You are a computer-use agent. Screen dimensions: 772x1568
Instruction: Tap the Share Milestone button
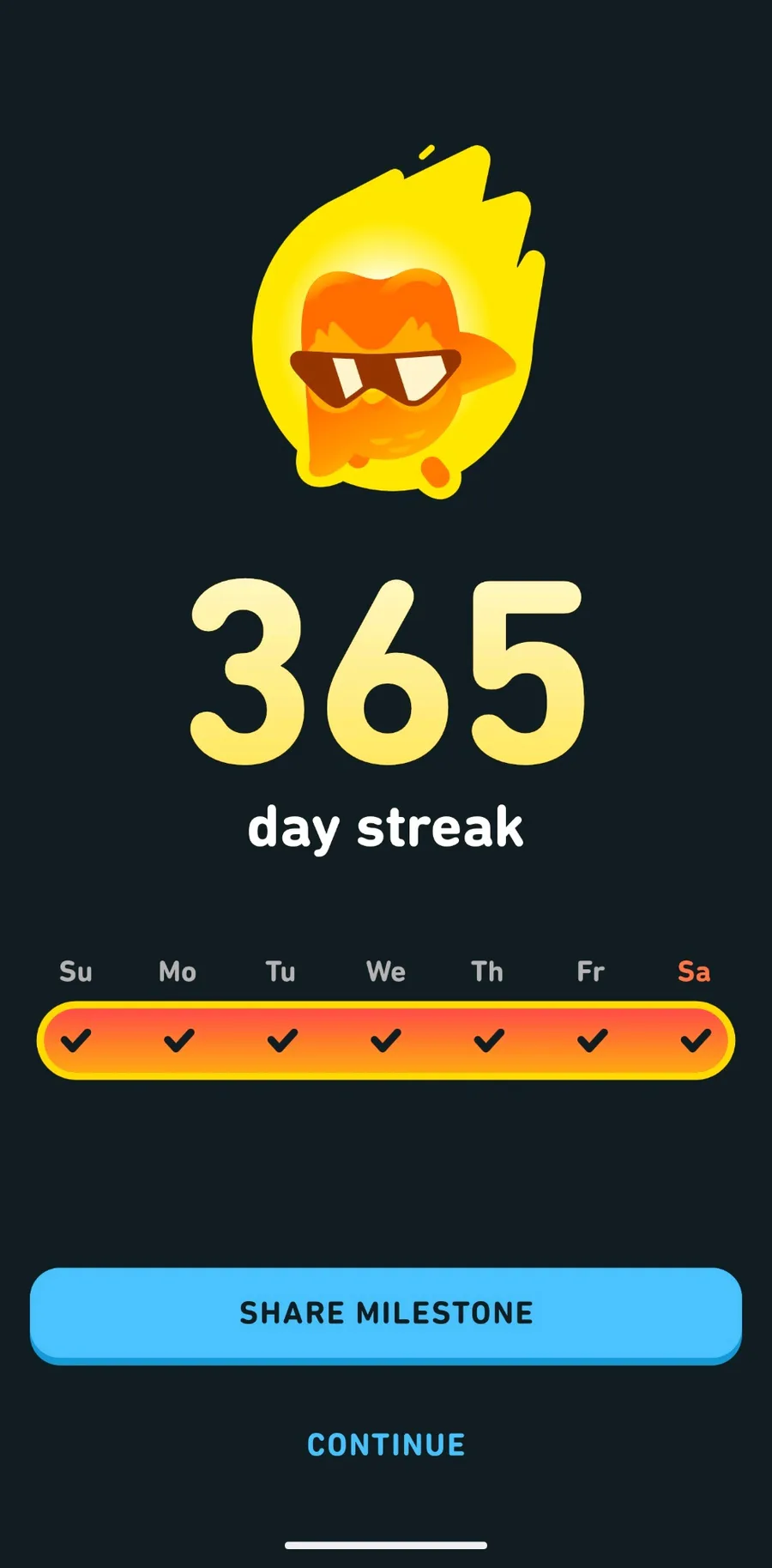point(386,1313)
